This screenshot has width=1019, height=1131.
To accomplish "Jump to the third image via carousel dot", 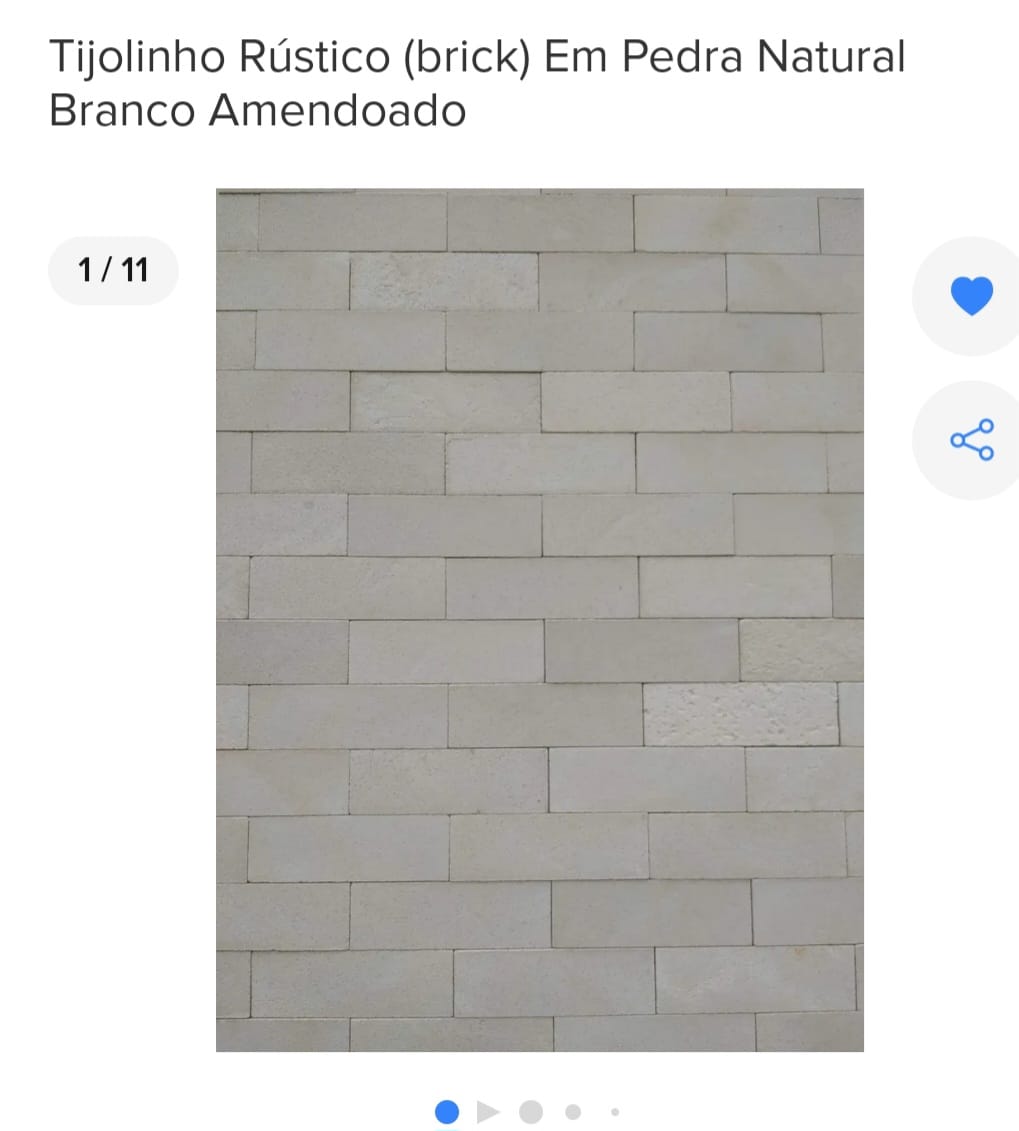I will point(531,1111).
